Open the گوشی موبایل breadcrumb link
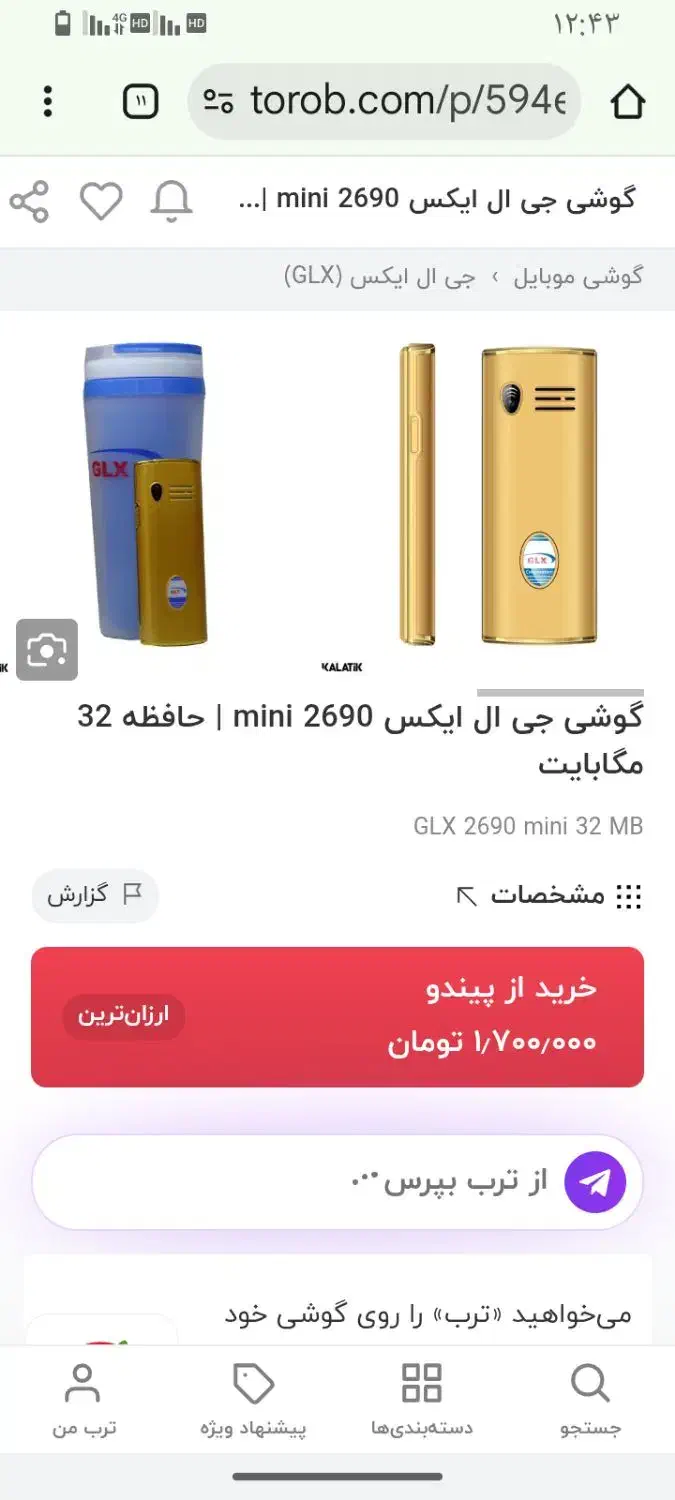Viewport: 675px width, 1500px height. pos(578,277)
